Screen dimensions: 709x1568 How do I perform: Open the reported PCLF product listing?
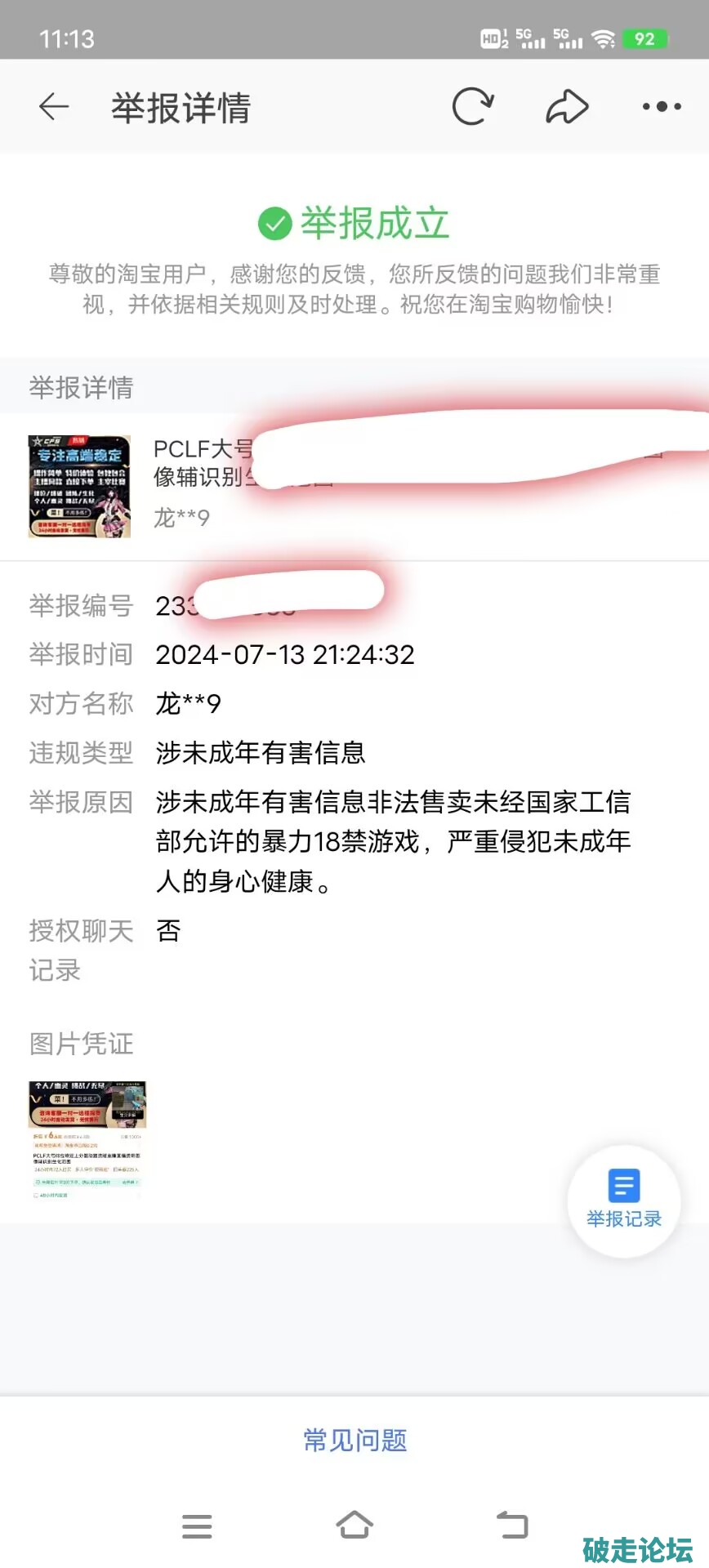tap(80, 487)
